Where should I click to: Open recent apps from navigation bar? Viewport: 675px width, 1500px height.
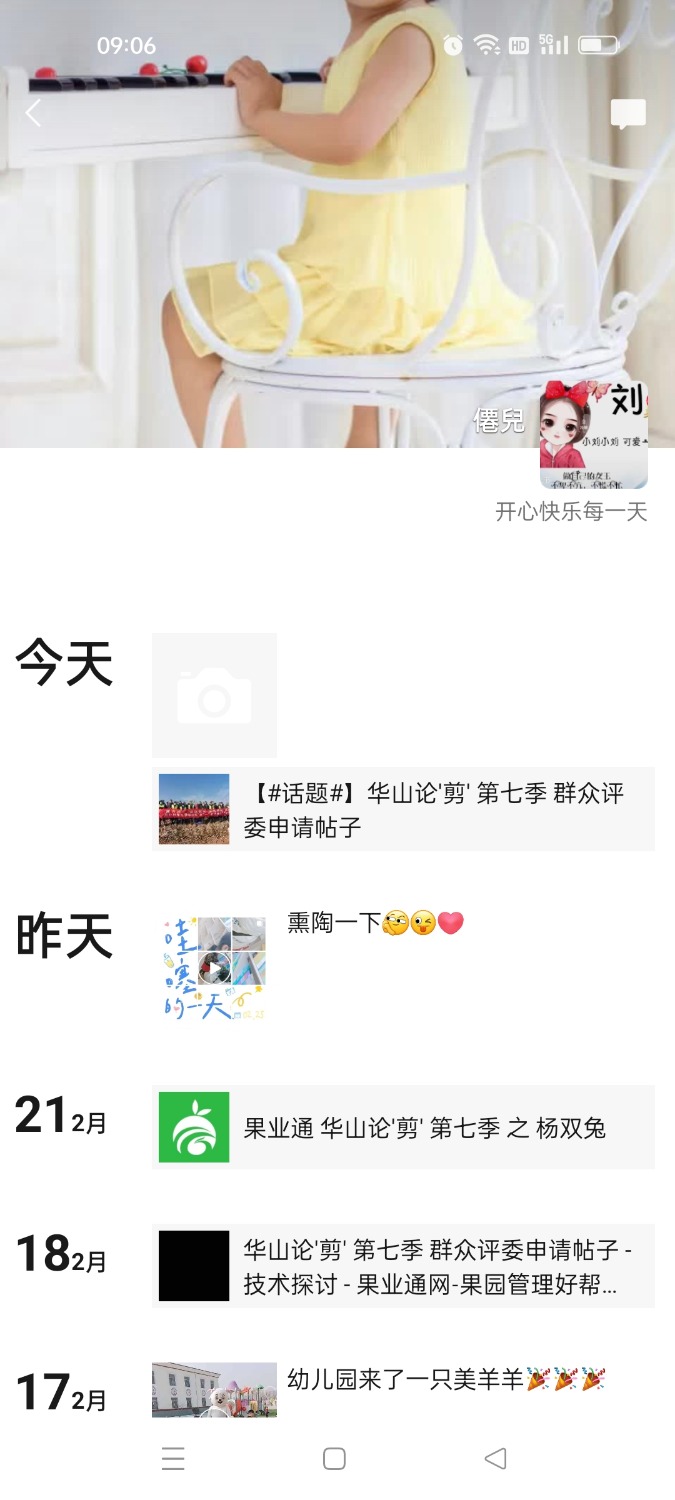(173, 1459)
